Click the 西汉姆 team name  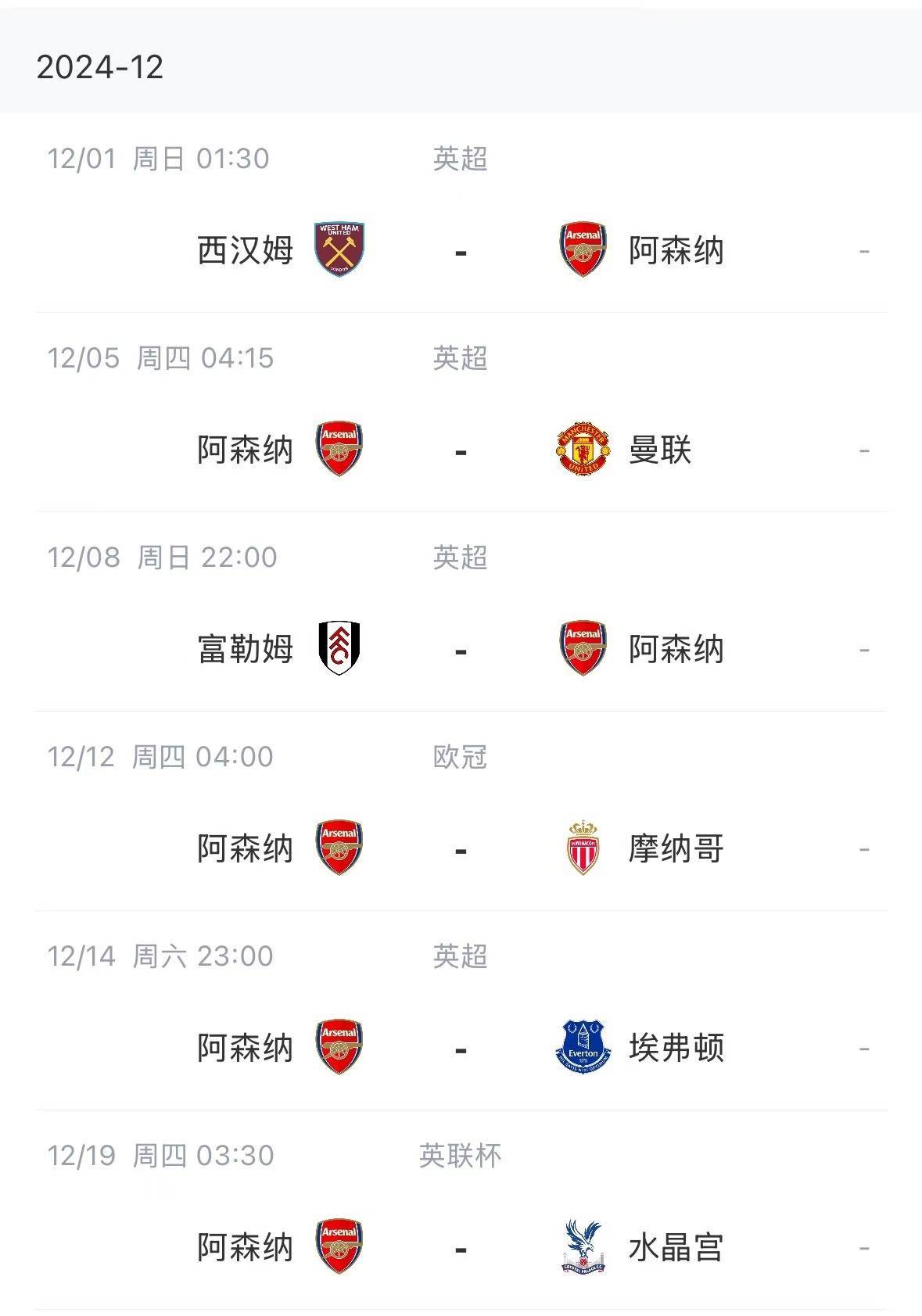pos(245,252)
